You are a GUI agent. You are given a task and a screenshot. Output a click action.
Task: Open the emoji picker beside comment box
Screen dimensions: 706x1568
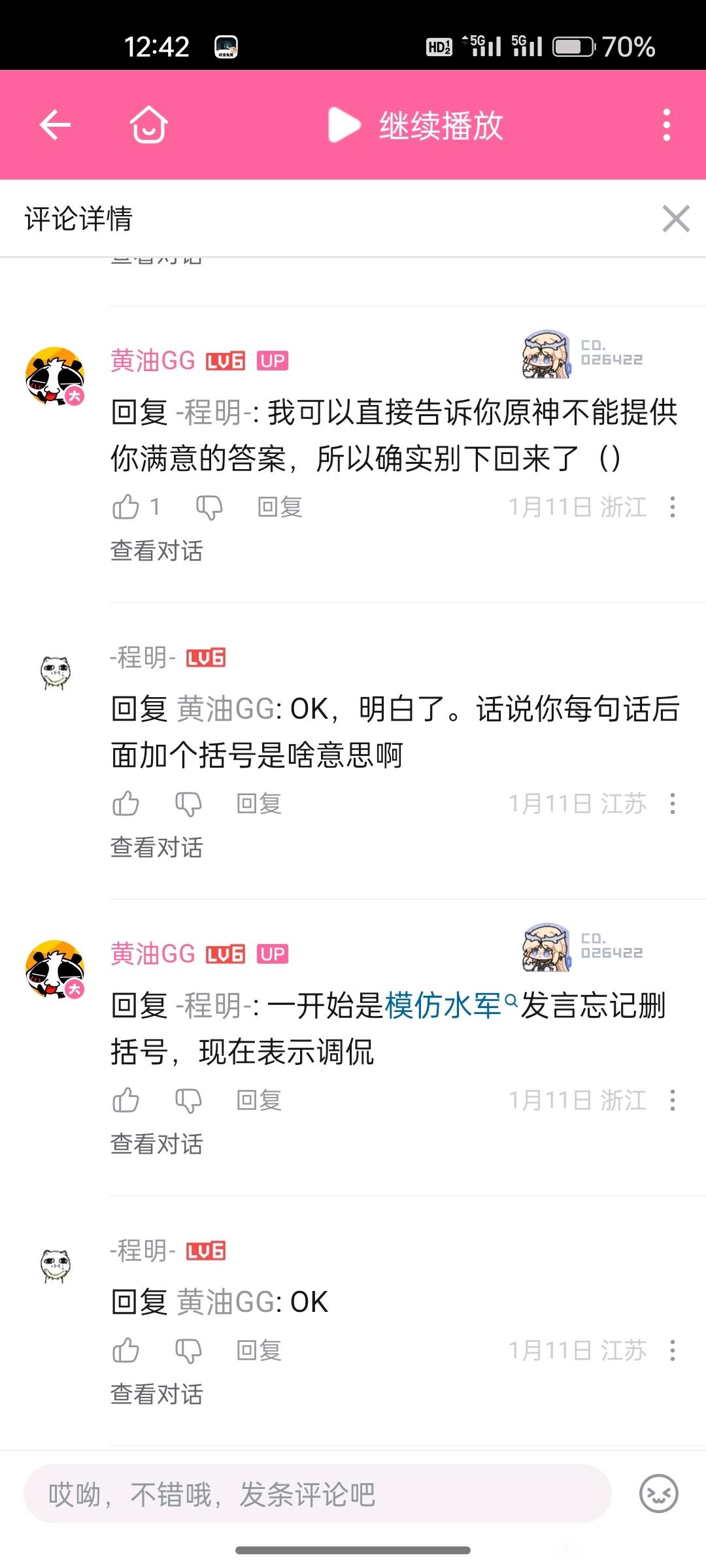tap(658, 1494)
